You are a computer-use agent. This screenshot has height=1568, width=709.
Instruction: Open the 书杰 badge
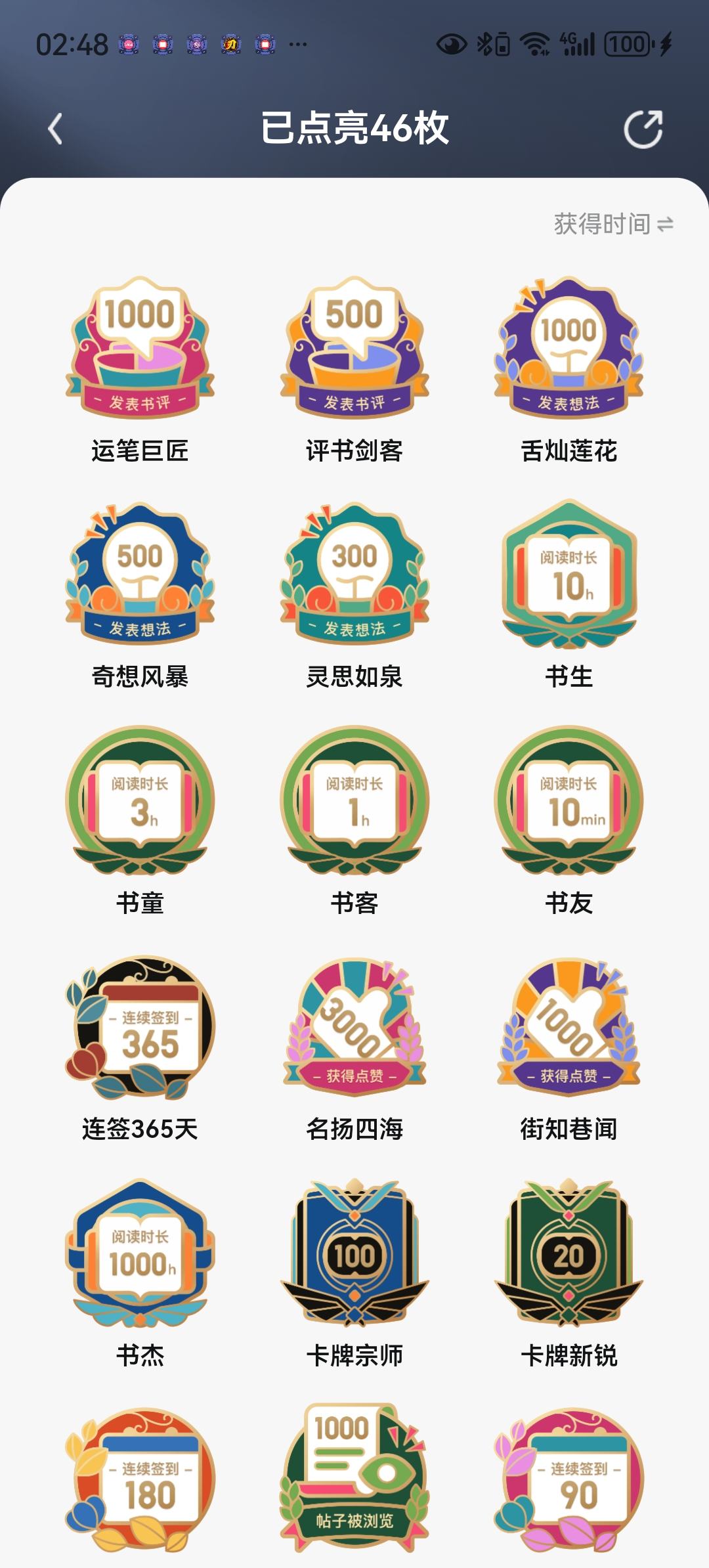pyautogui.click(x=140, y=1253)
